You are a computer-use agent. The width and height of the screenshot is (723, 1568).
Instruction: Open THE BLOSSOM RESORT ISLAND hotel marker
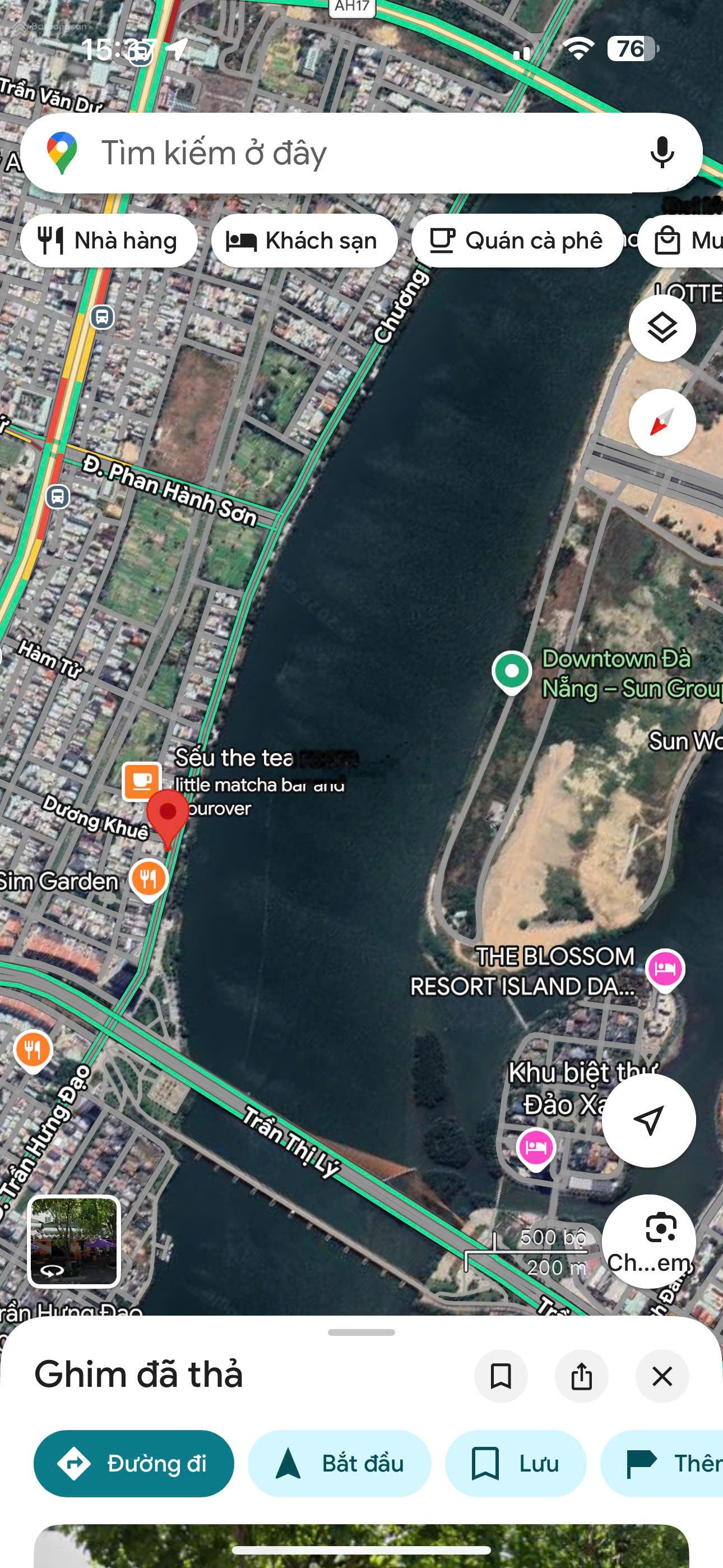(665, 969)
